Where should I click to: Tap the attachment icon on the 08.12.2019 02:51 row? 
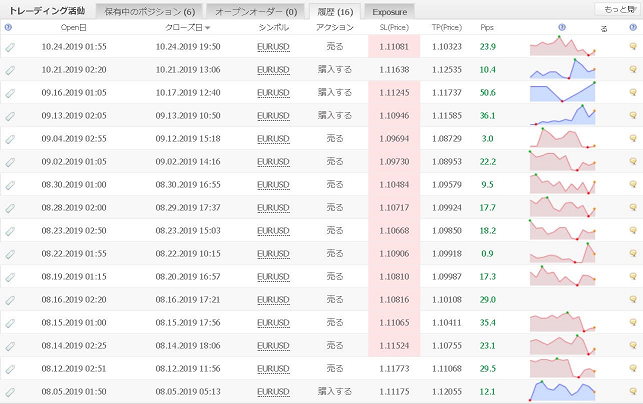tap(10, 368)
